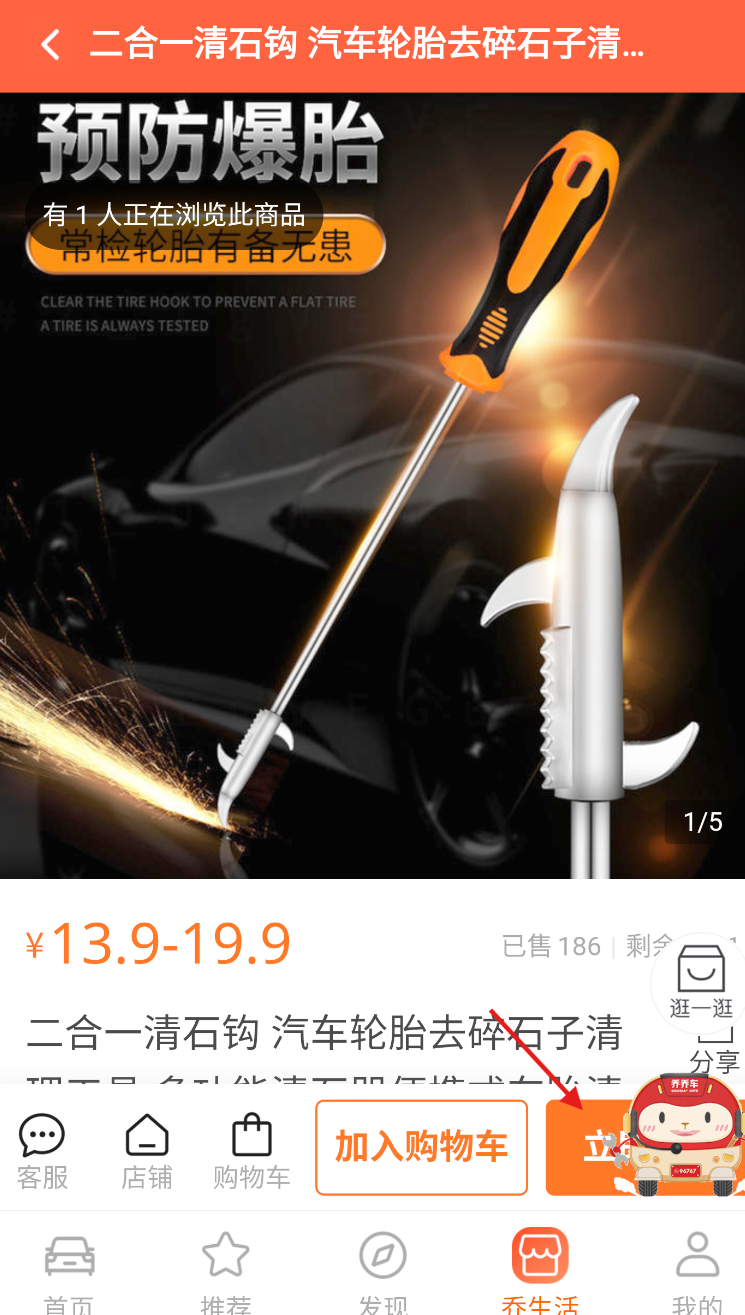Open the 乔生活 tab
This screenshot has height=1315, width=745.
click(x=540, y=1270)
